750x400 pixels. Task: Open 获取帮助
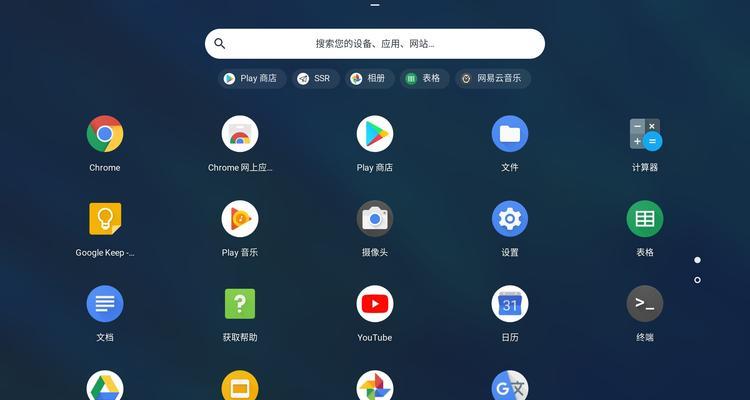pos(240,304)
